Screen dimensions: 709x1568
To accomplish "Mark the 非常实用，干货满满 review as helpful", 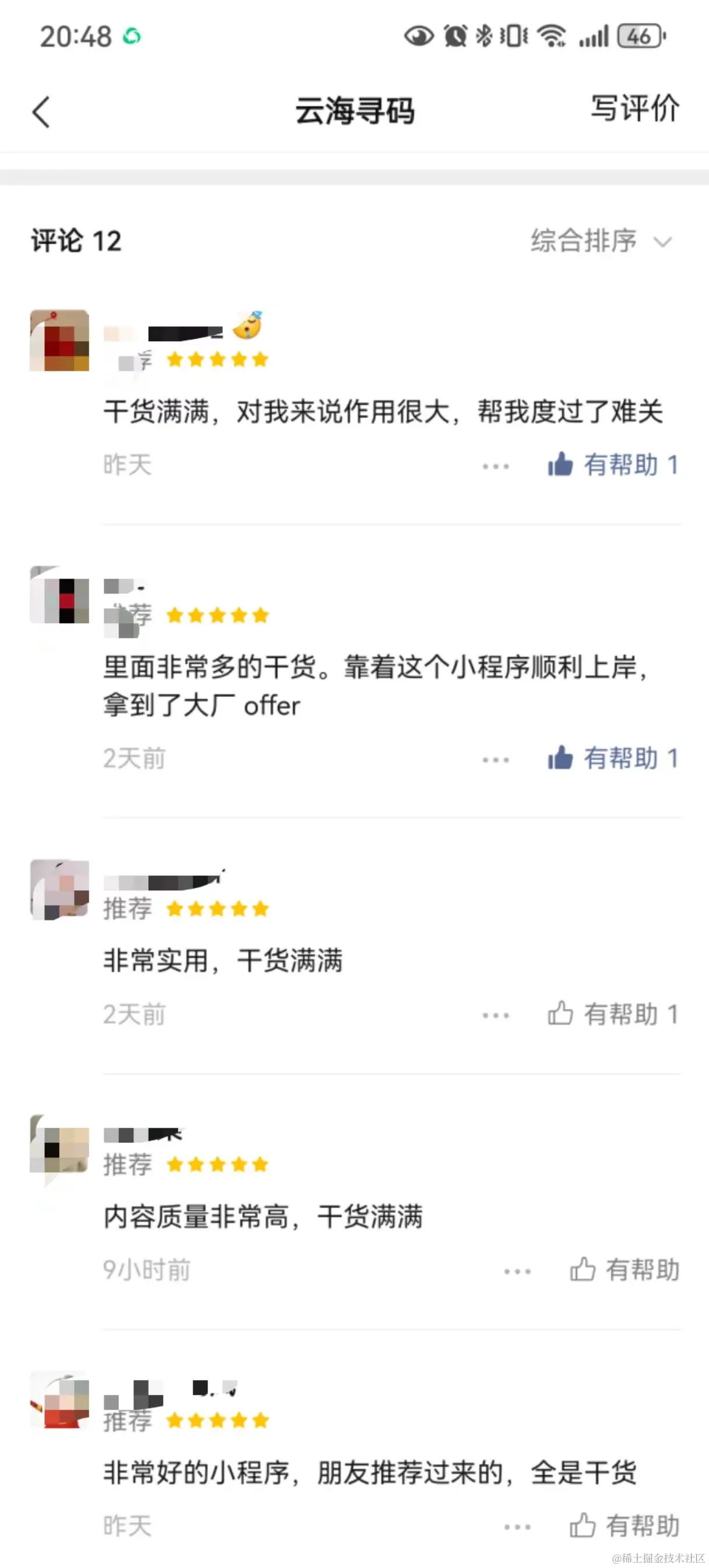I will point(612,1014).
